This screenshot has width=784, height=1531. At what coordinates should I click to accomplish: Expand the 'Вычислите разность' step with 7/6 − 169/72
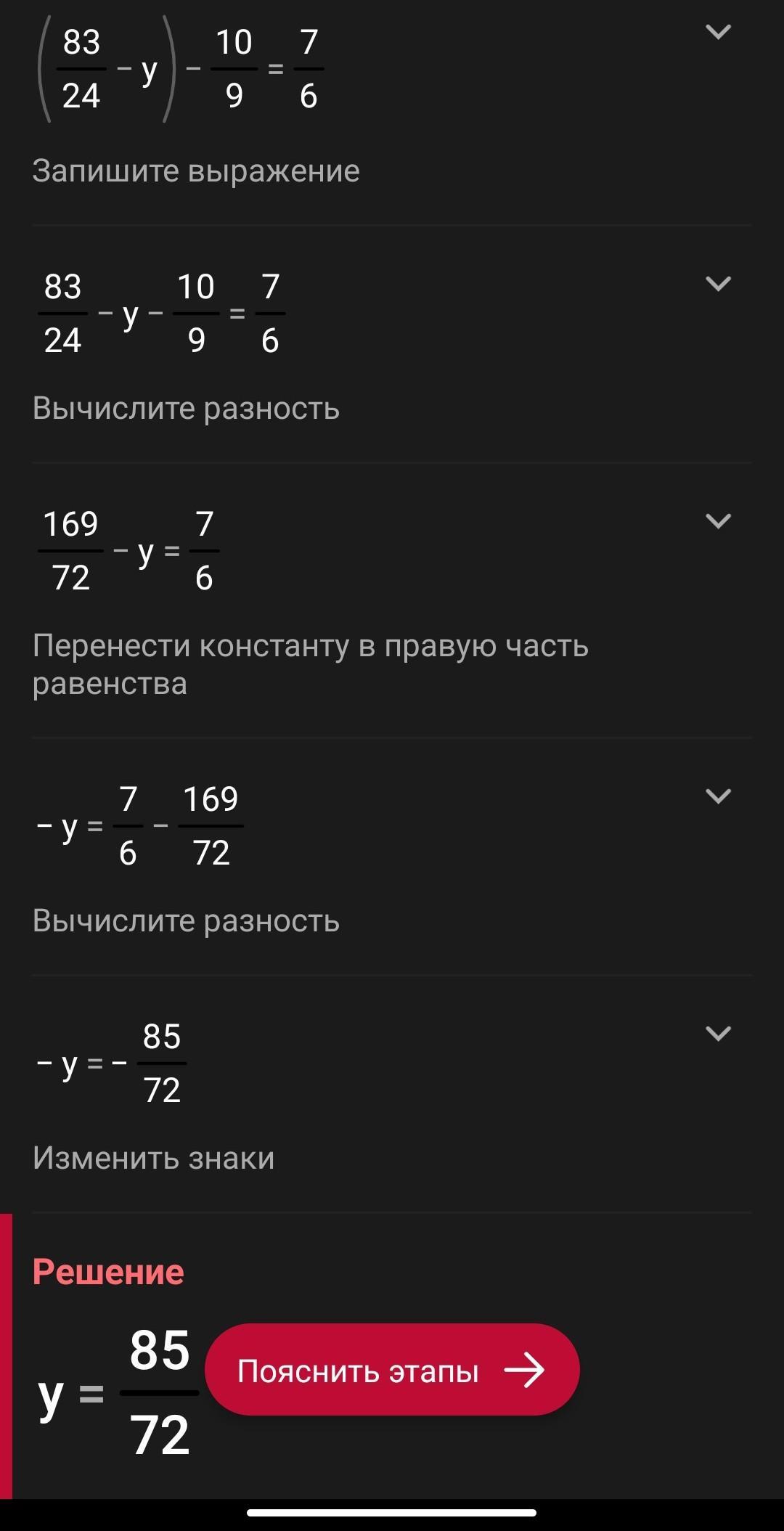[x=718, y=796]
